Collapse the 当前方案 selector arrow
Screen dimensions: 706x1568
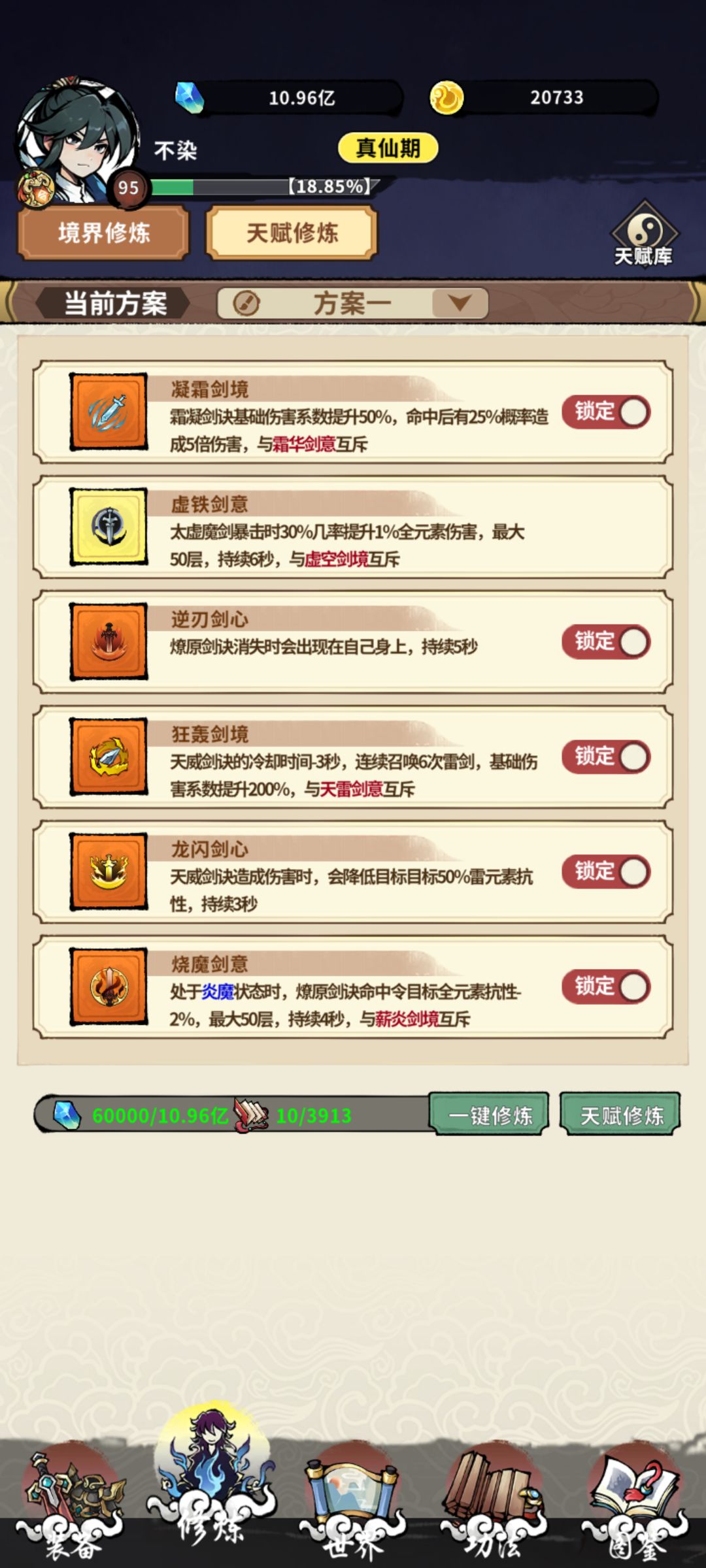pyautogui.click(x=458, y=302)
